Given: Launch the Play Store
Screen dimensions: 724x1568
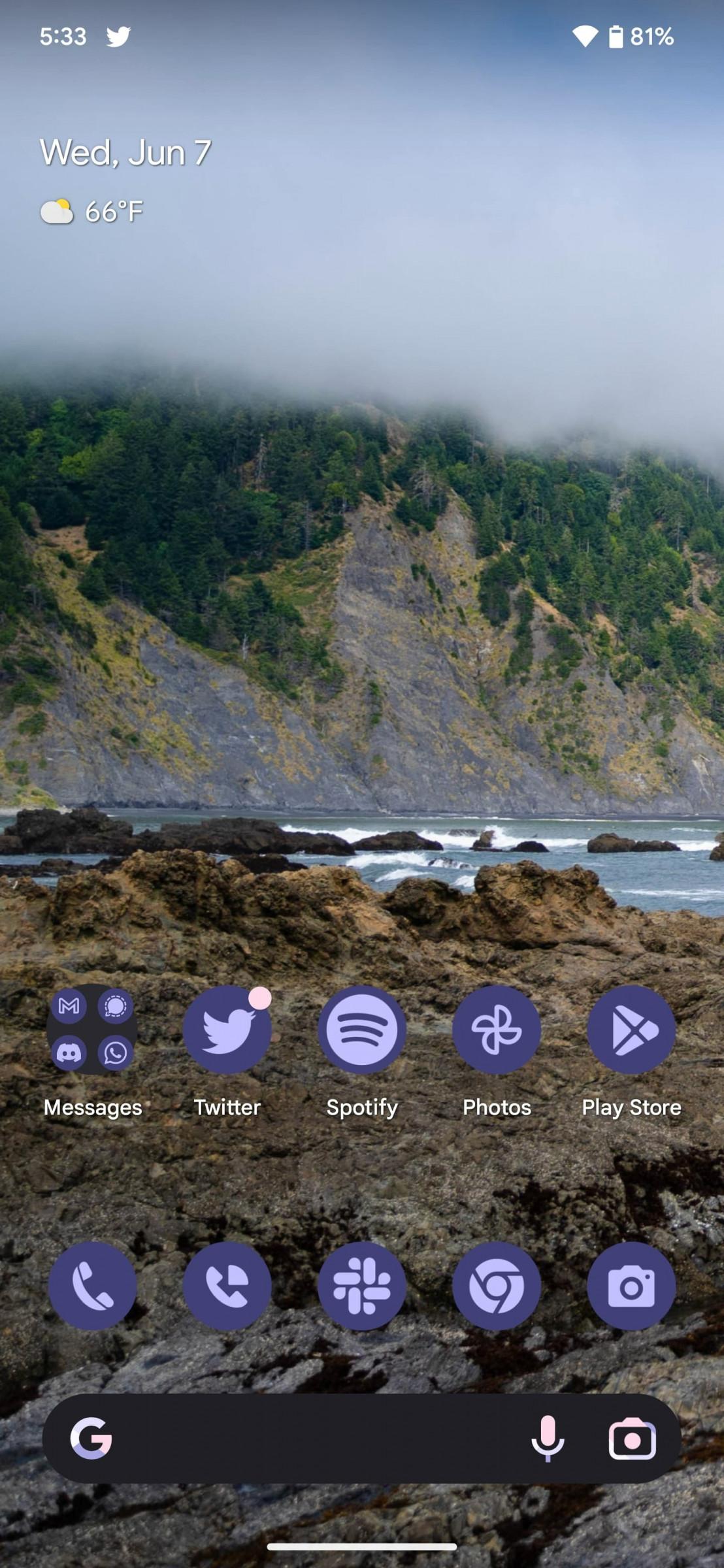Looking at the screenshot, I should coord(631,1030).
